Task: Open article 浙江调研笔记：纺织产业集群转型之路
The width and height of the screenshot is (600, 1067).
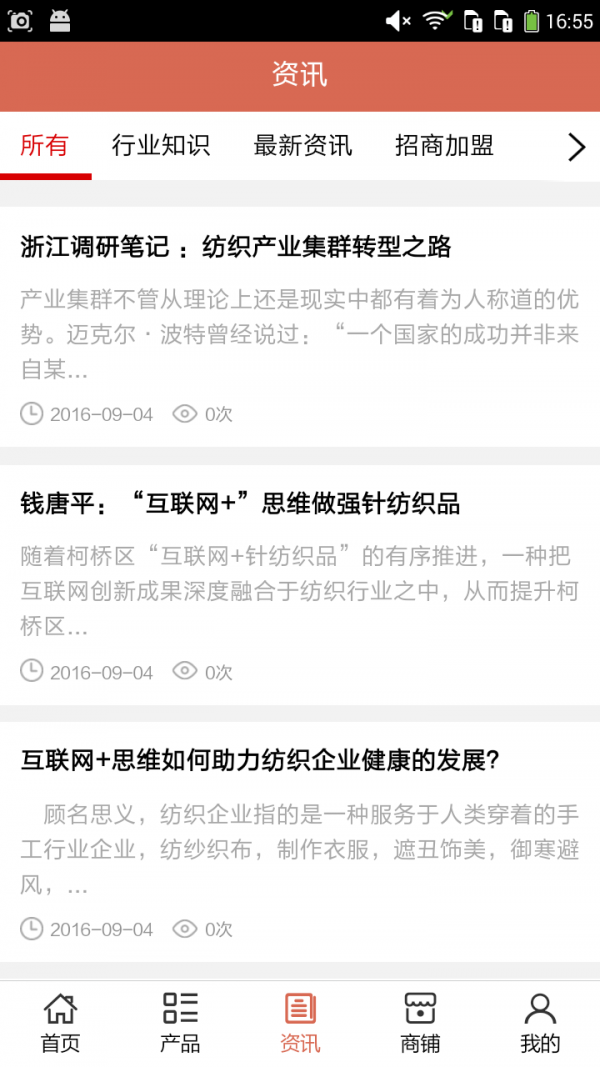Action: 236,247
